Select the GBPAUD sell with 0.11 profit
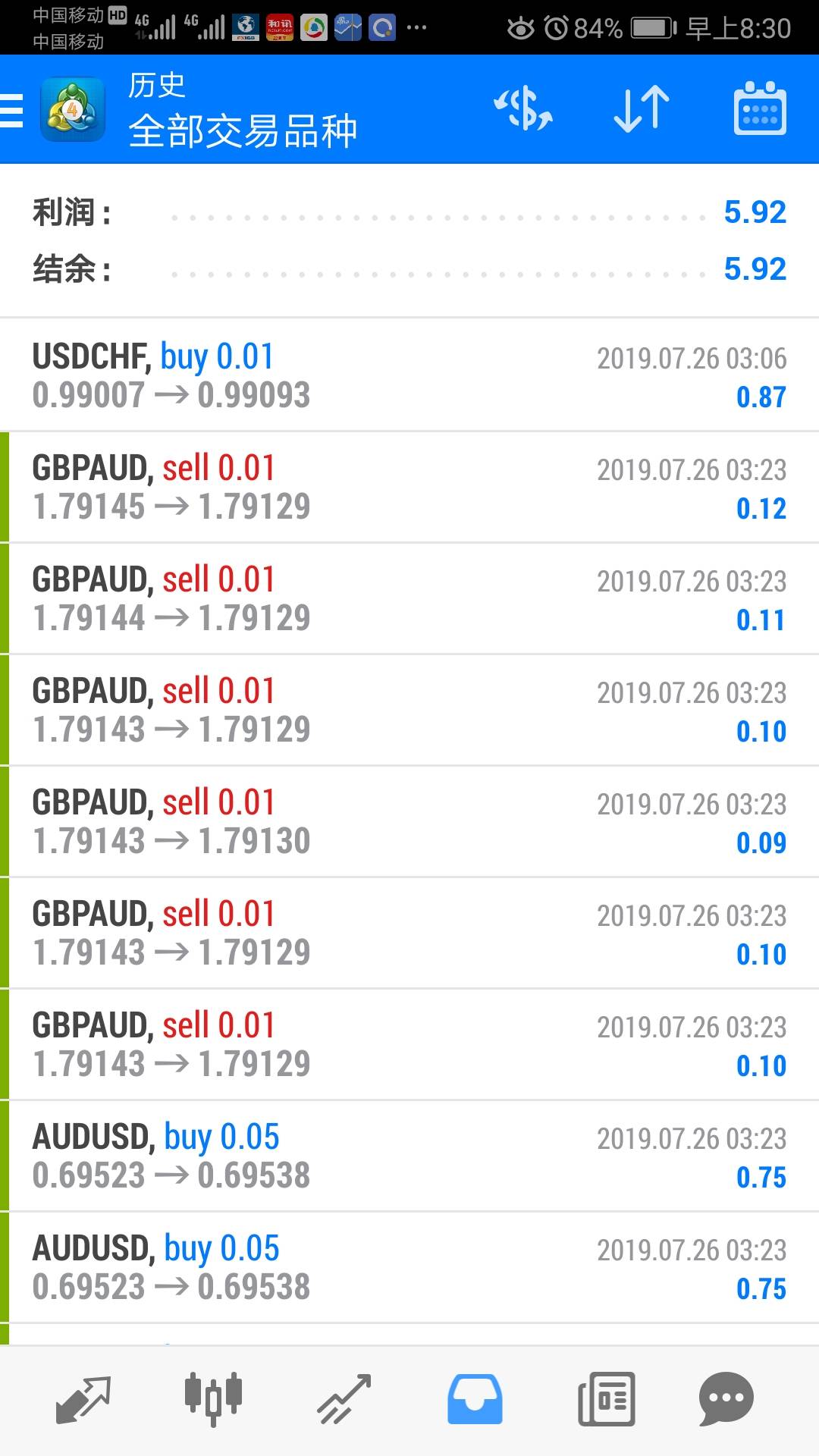The width and height of the screenshot is (819, 1456). [409, 598]
